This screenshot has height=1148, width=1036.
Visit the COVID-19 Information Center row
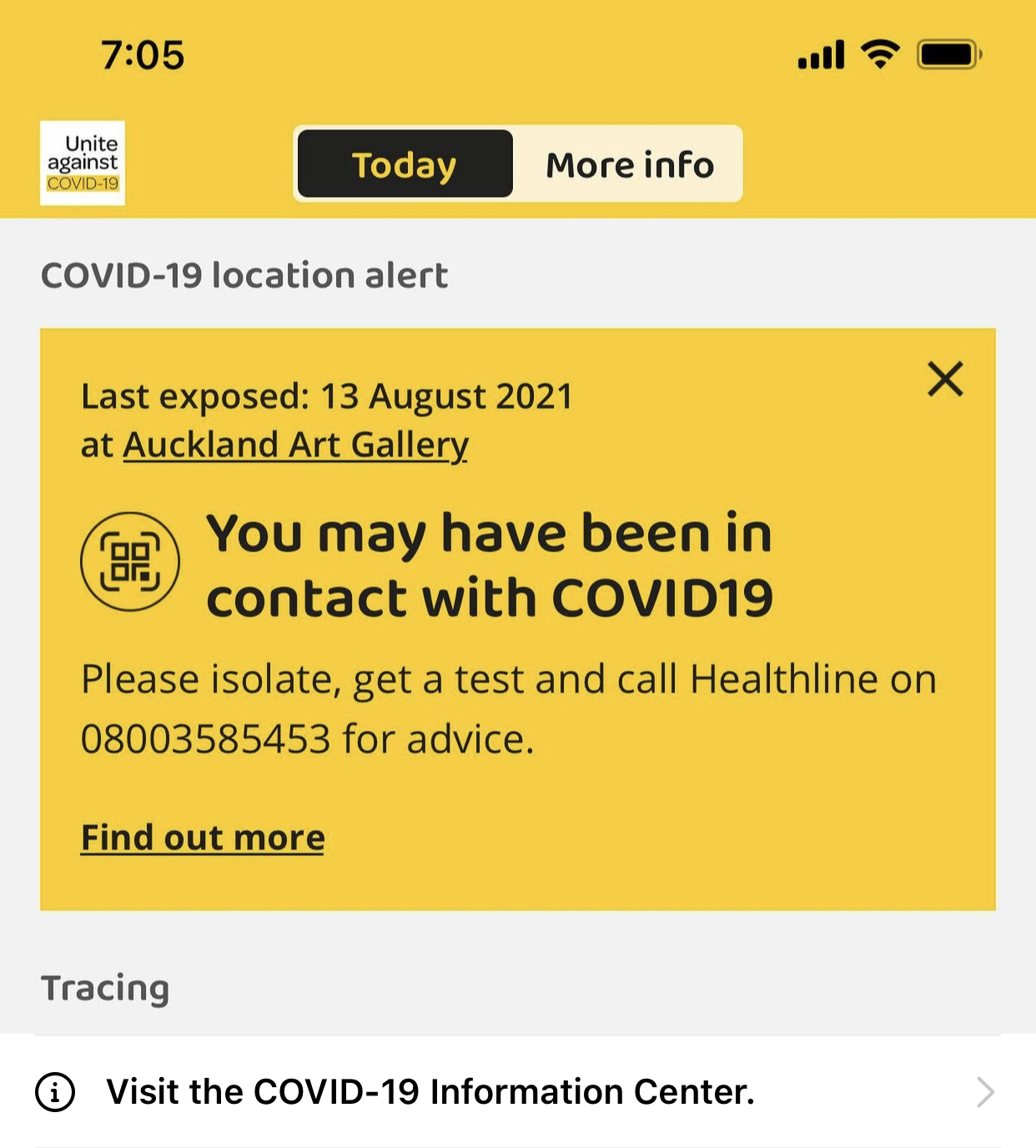click(517, 1091)
